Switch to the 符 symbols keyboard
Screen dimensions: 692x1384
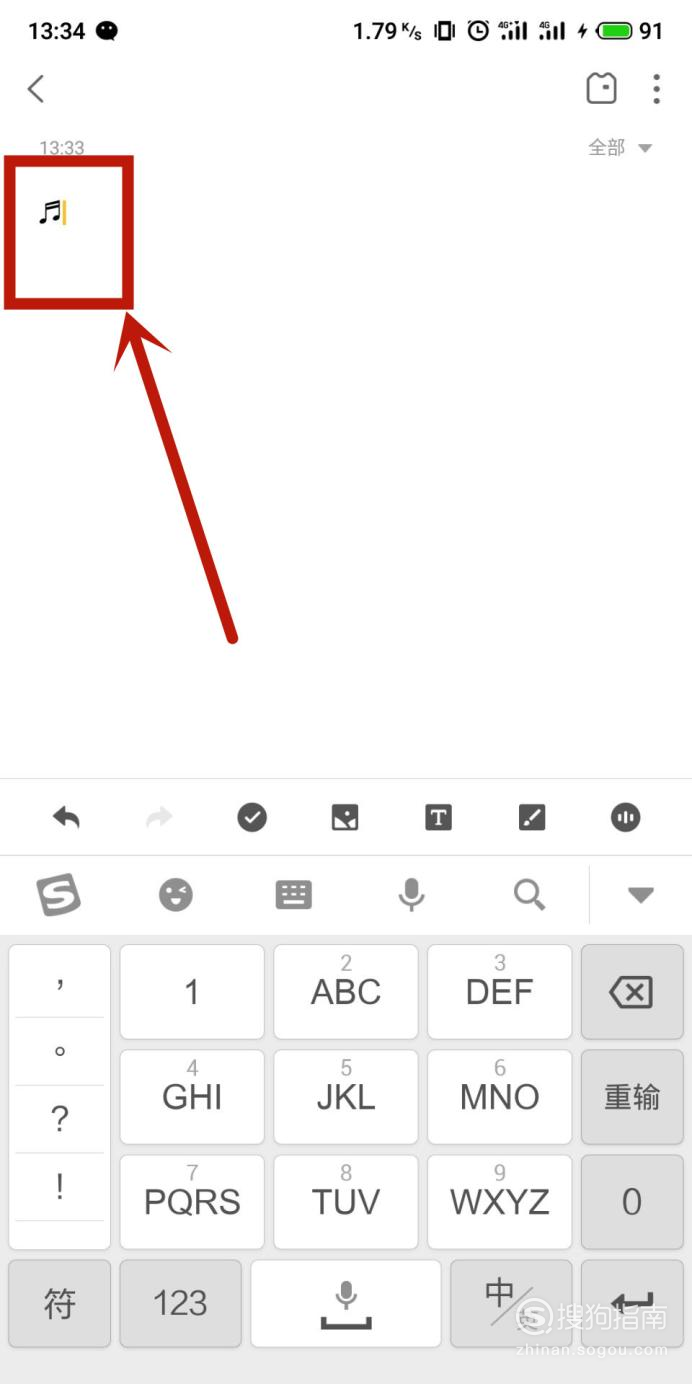pos(60,1303)
